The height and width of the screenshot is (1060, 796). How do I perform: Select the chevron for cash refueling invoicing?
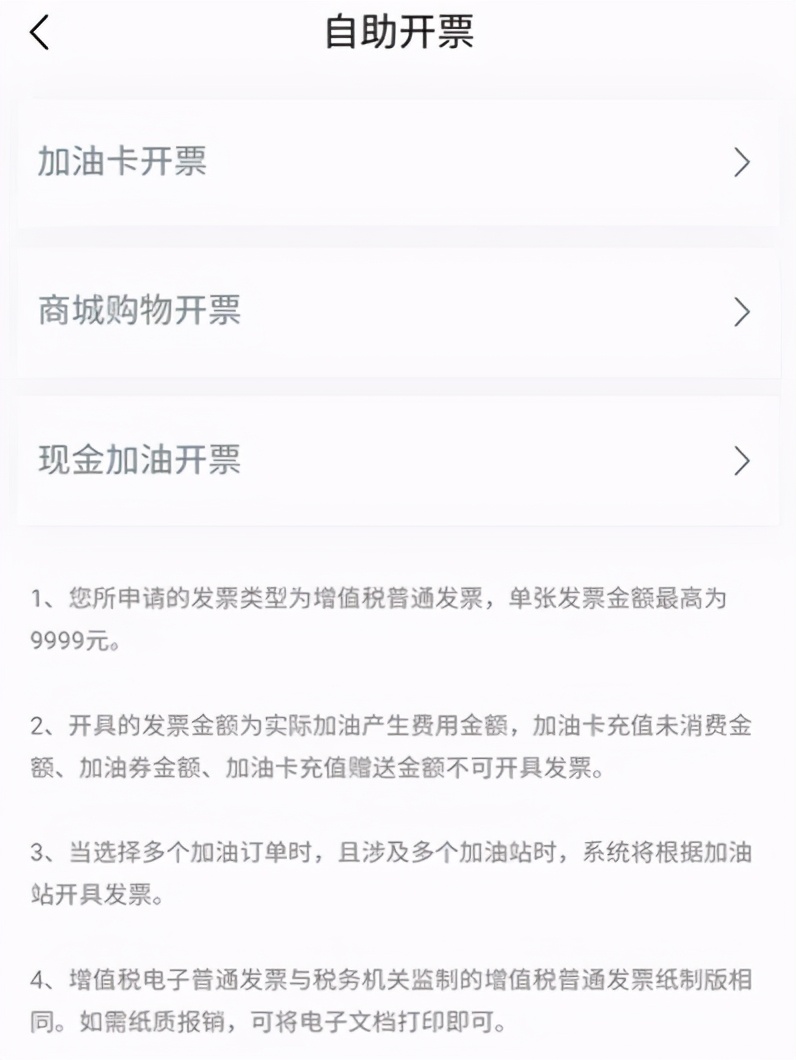(x=741, y=461)
